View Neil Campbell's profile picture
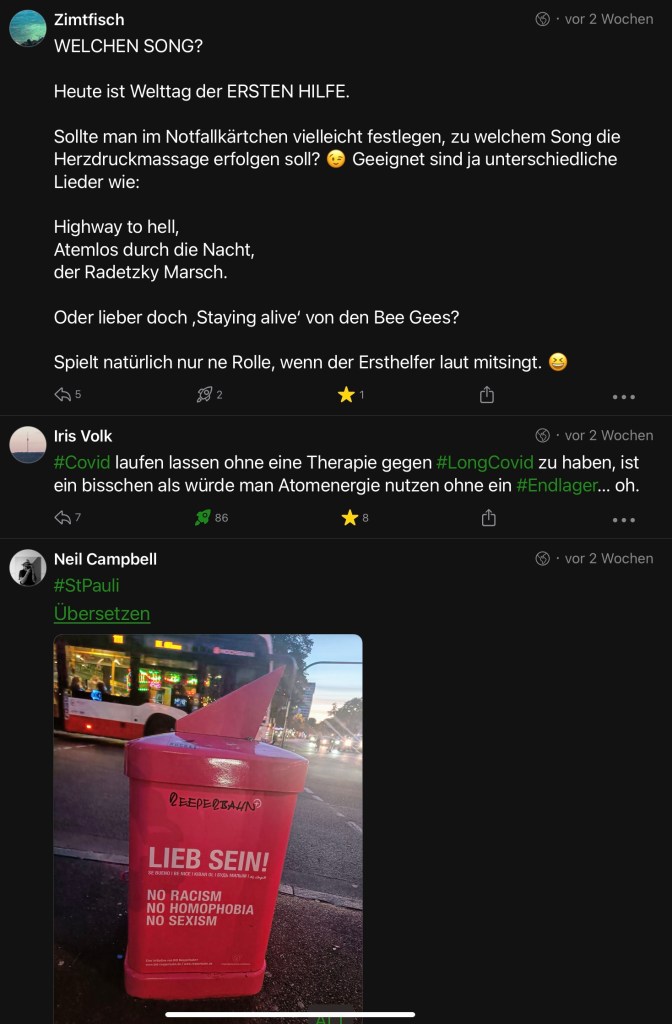The height and width of the screenshot is (1024, 672). (27, 568)
